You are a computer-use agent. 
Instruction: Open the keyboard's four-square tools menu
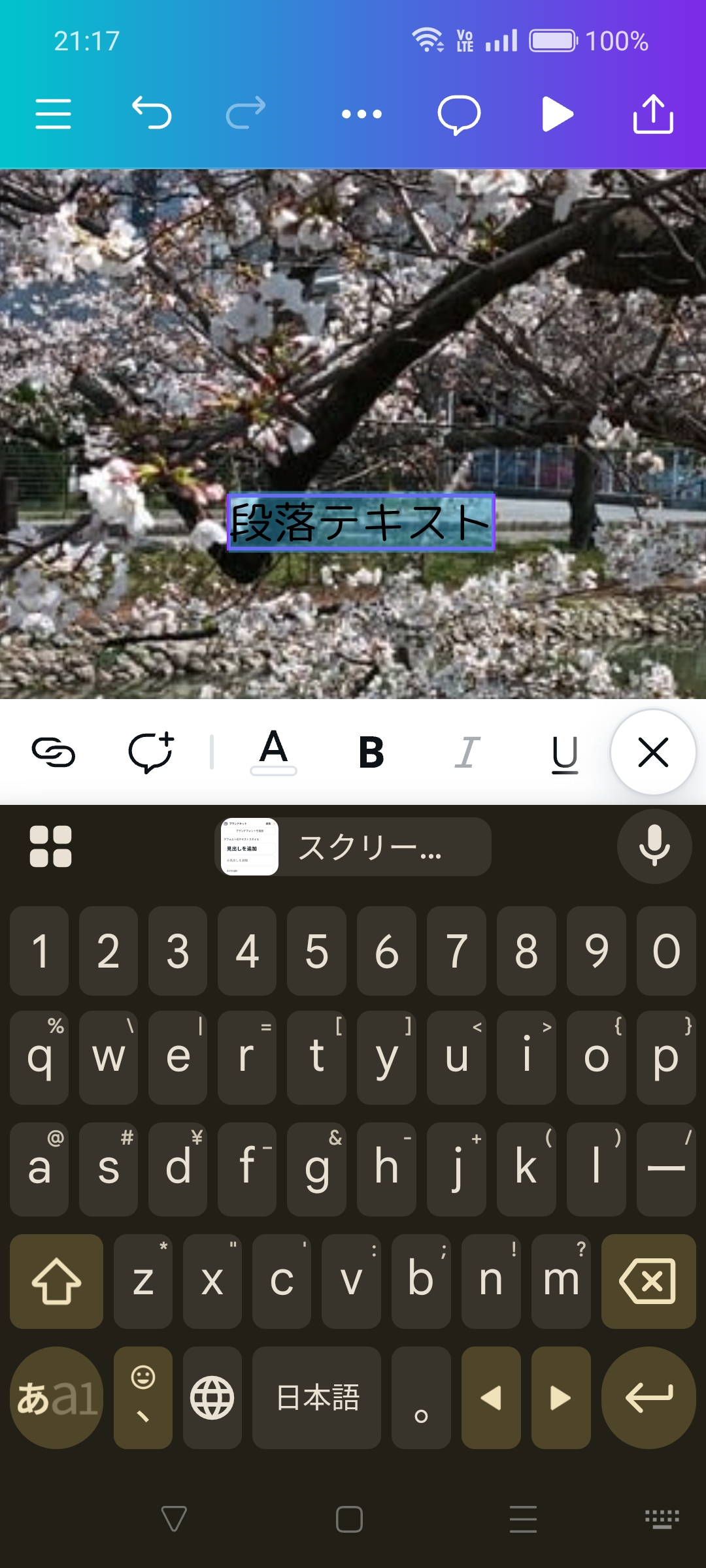click(x=50, y=847)
